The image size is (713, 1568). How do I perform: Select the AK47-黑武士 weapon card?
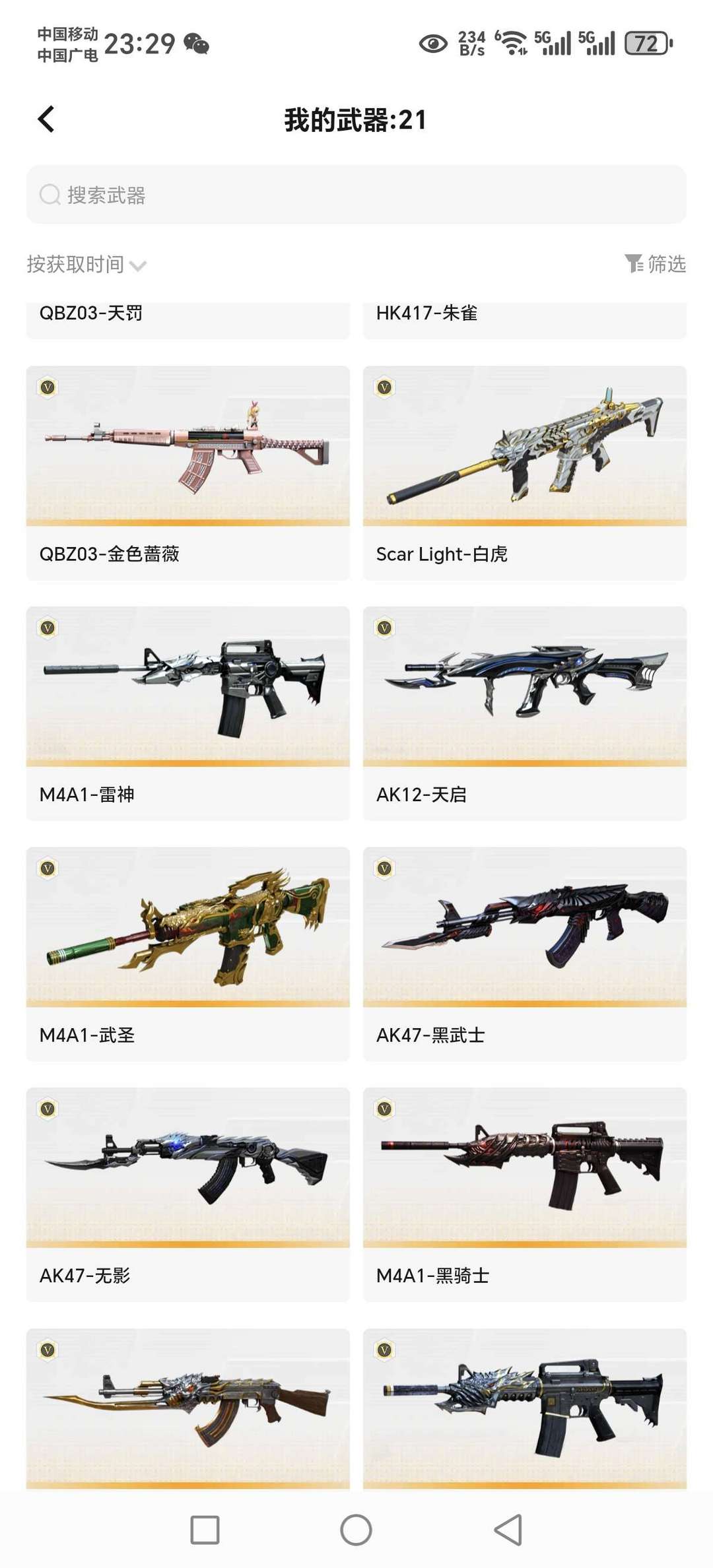pyautogui.click(x=525, y=954)
